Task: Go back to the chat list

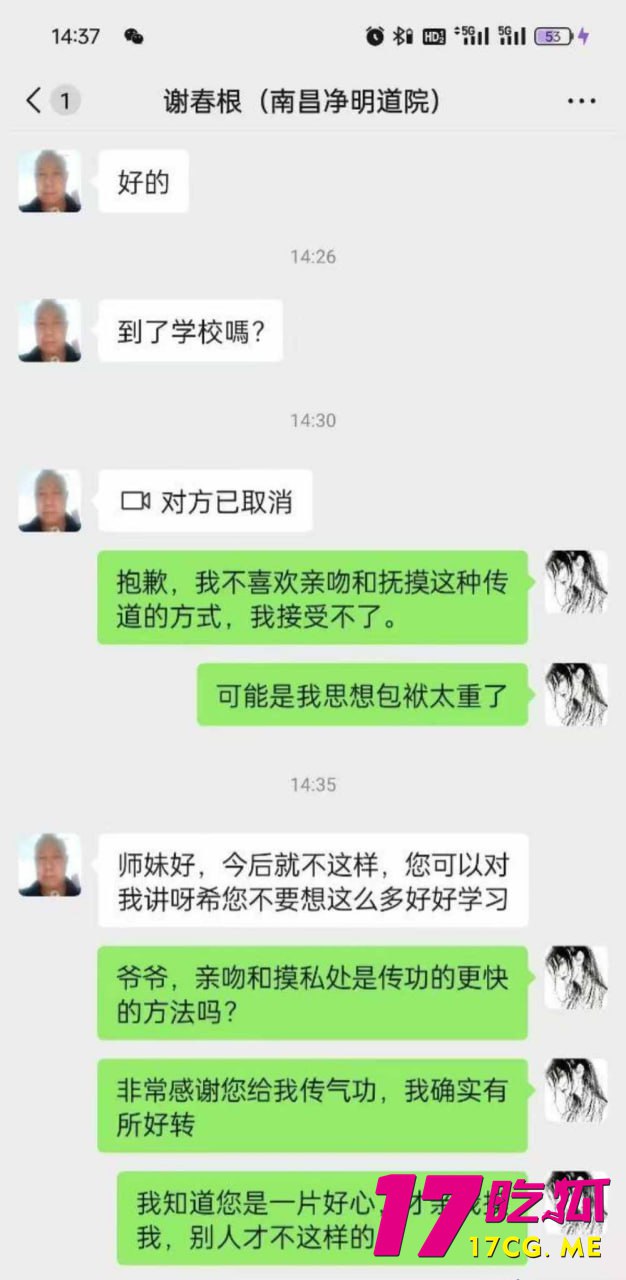Action: click(x=36, y=100)
